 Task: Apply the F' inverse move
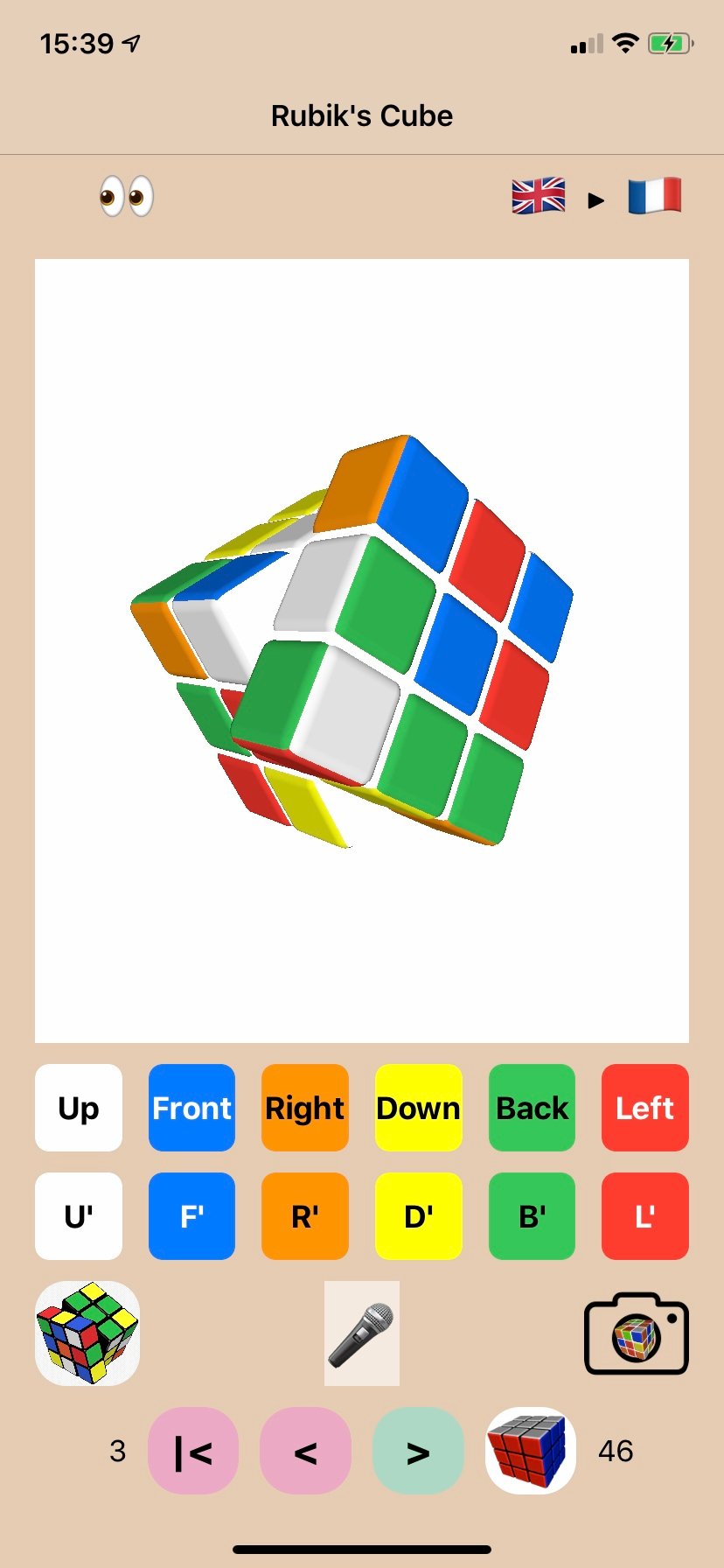[191, 1216]
